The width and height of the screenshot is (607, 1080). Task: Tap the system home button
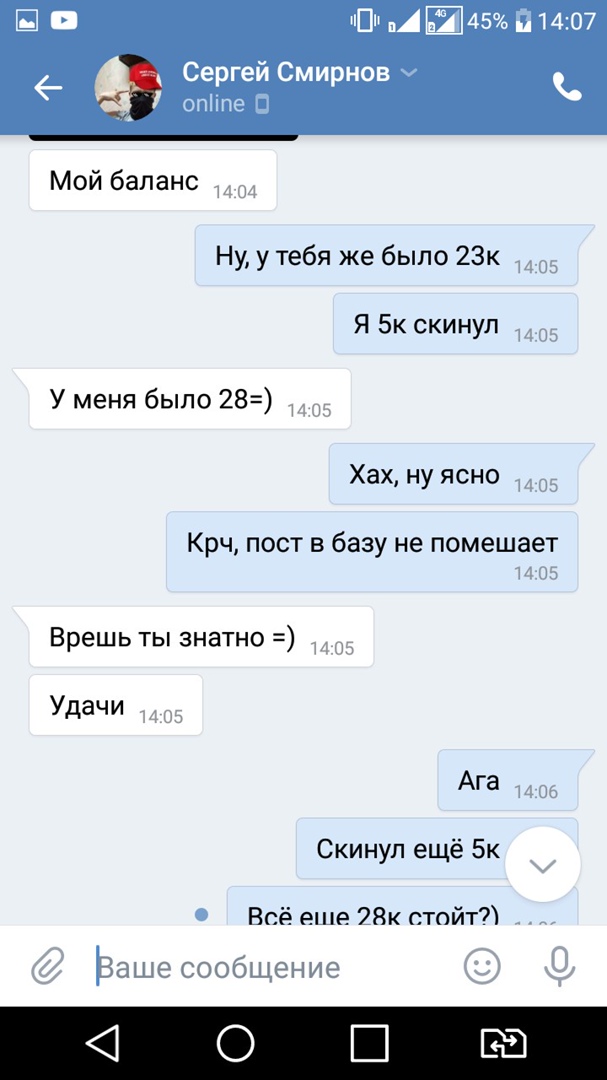point(236,1043)
